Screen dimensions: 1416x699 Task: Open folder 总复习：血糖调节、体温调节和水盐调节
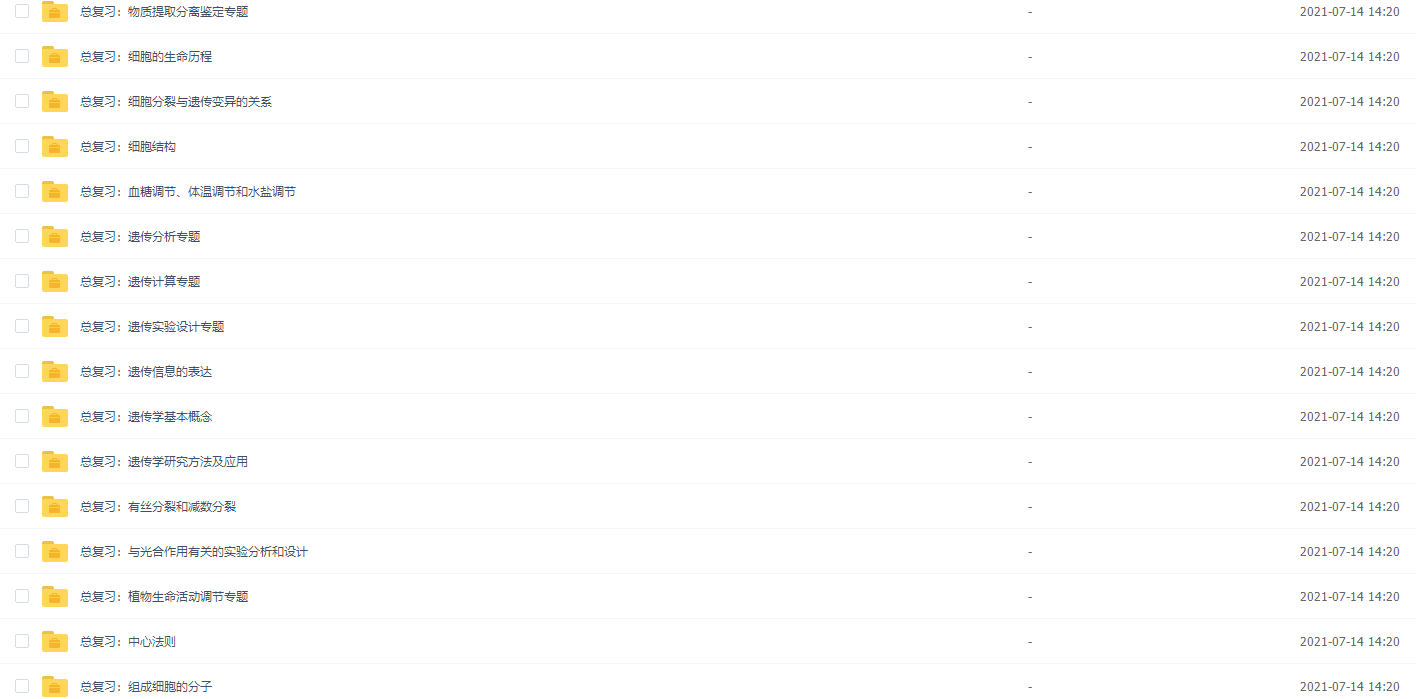click(188, 192)
